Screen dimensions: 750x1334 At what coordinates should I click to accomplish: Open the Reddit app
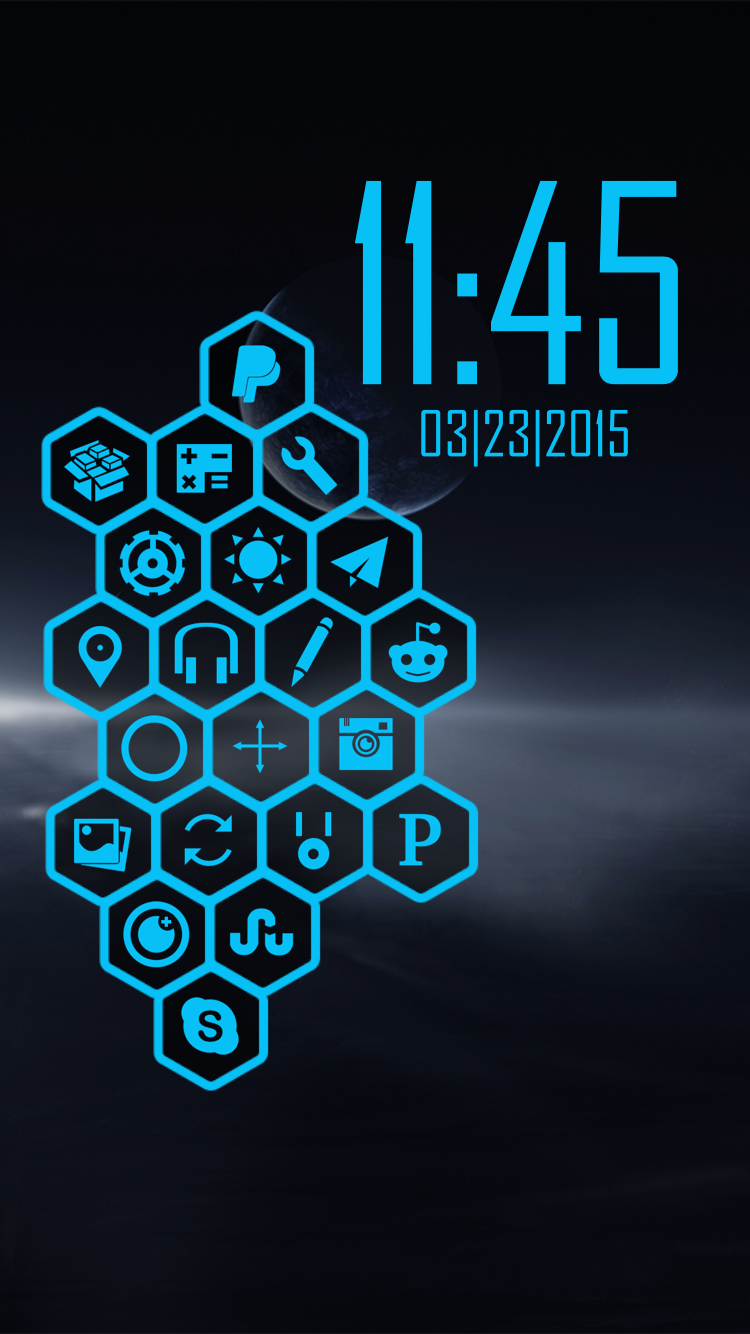tap(419, 654)
